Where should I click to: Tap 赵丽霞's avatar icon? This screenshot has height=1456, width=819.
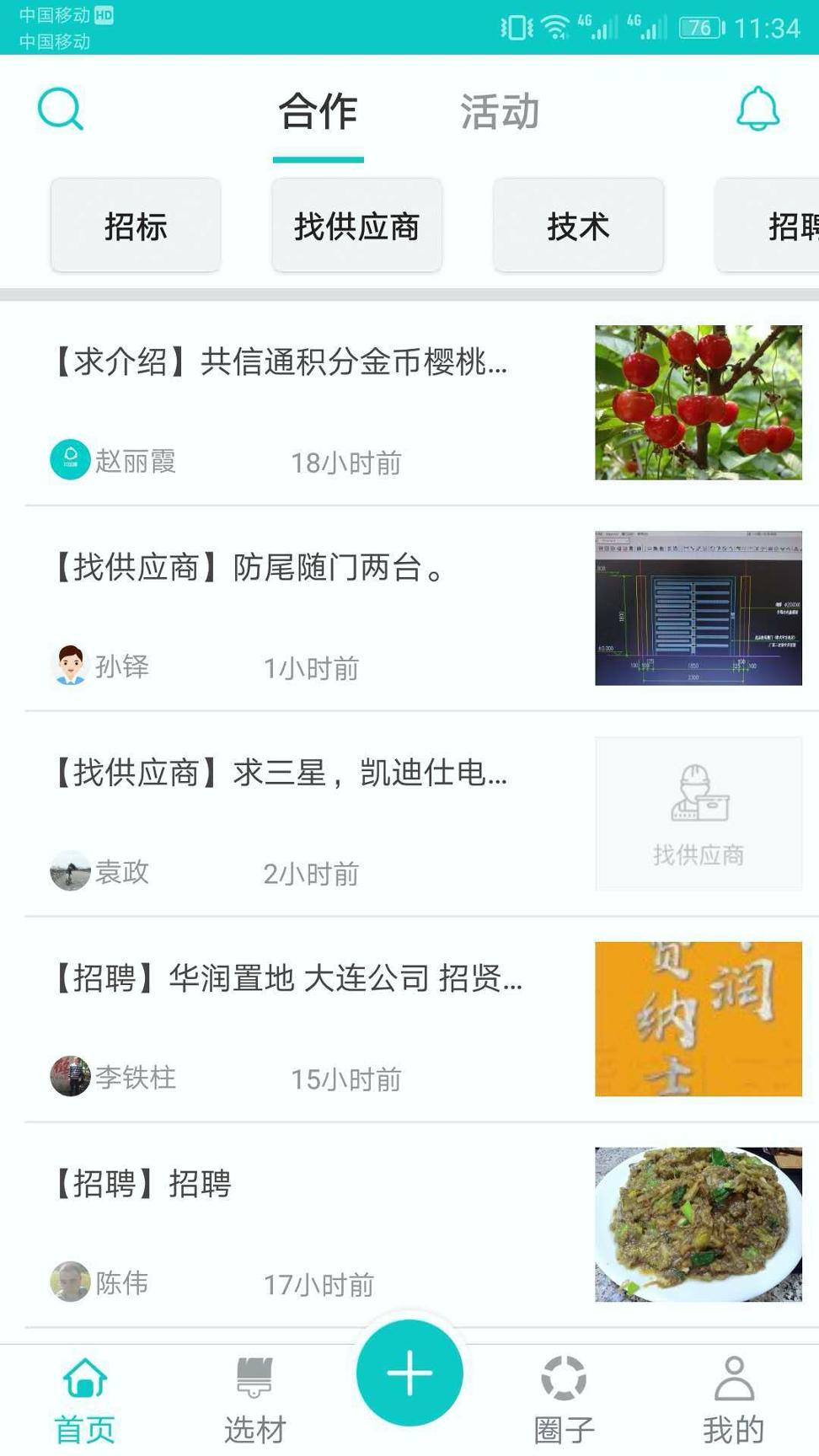click(x=71, y=459)
